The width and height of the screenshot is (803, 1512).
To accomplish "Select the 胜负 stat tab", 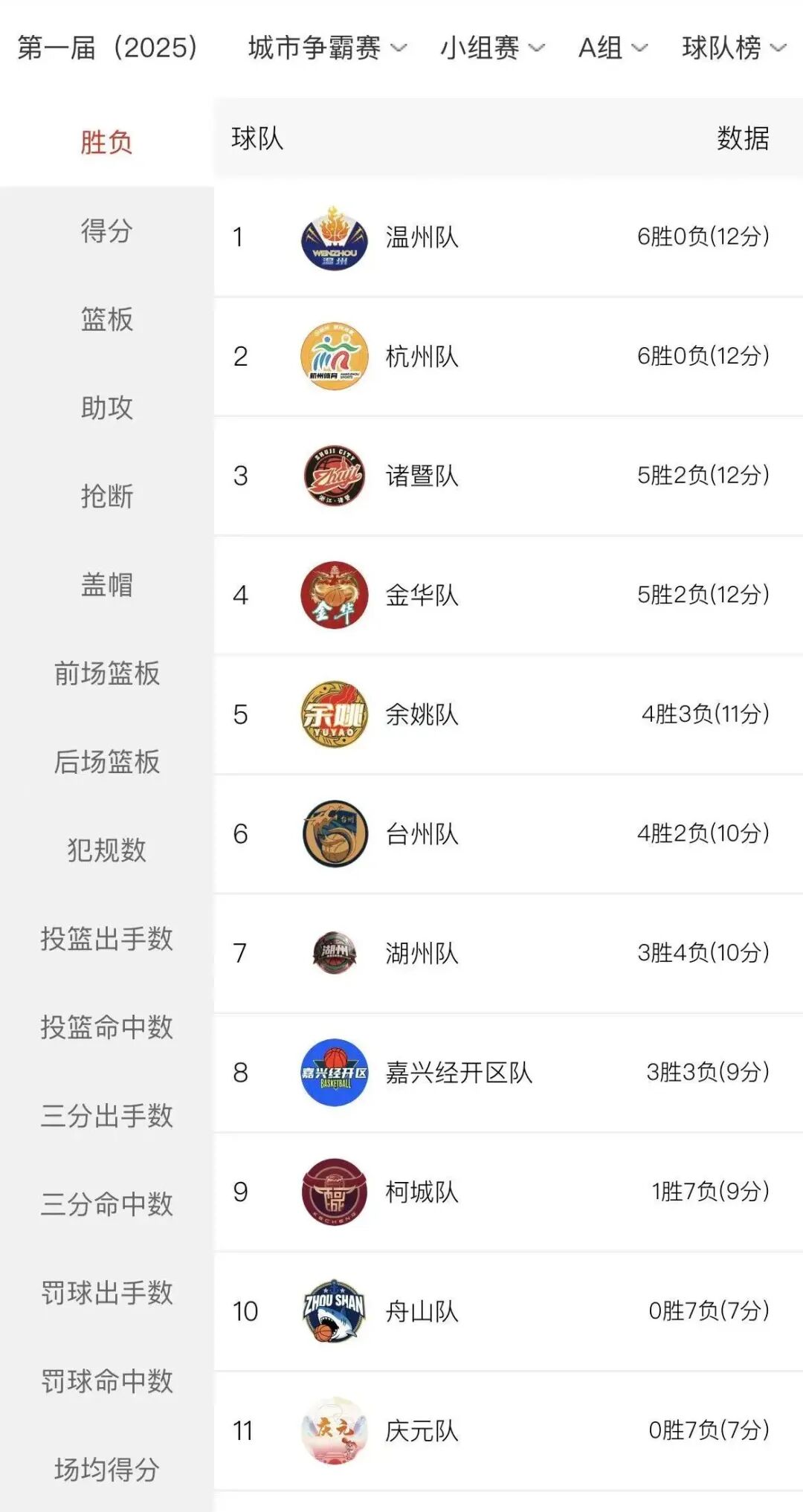I will coord(106,142).
